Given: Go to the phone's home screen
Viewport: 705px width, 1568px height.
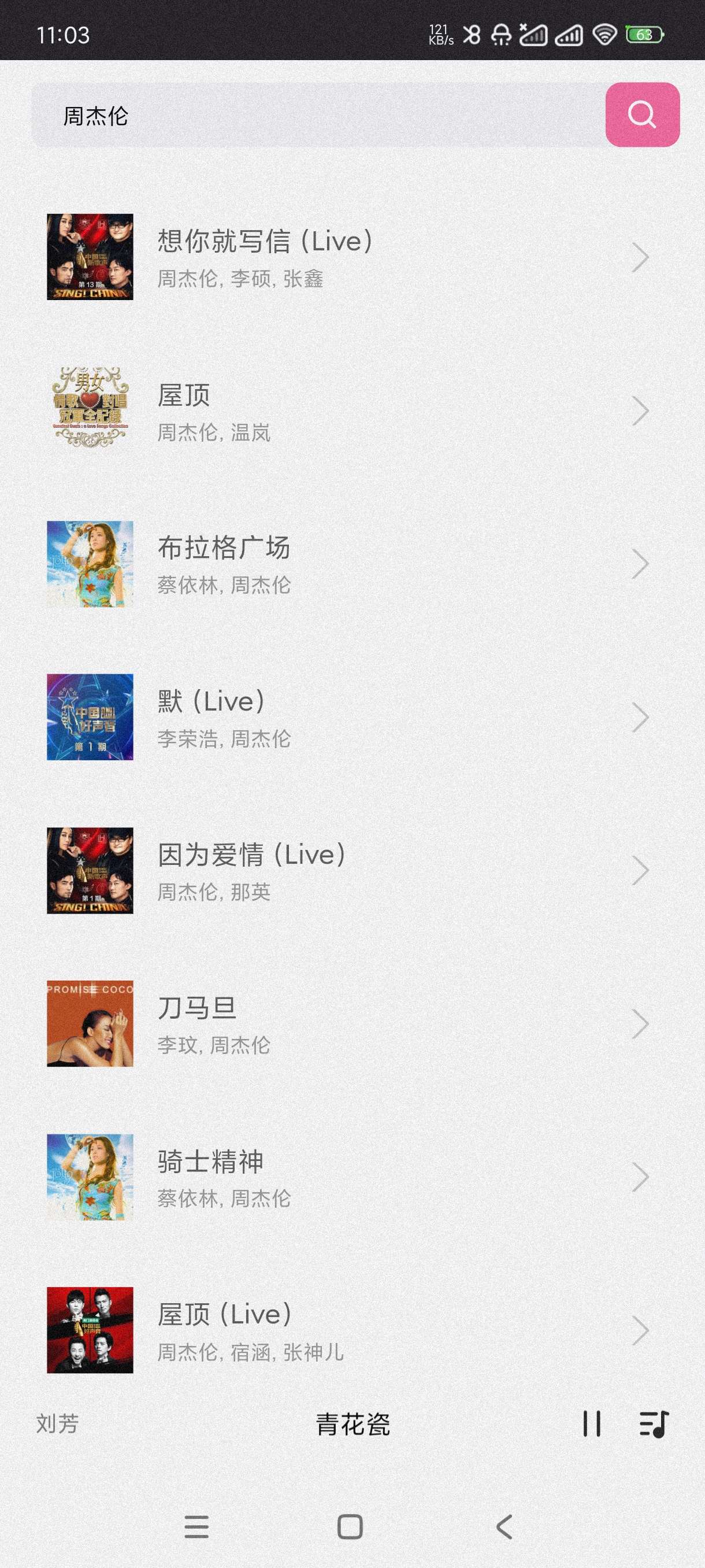Looking at the screenshot, I should click(x=350, y=1526).
